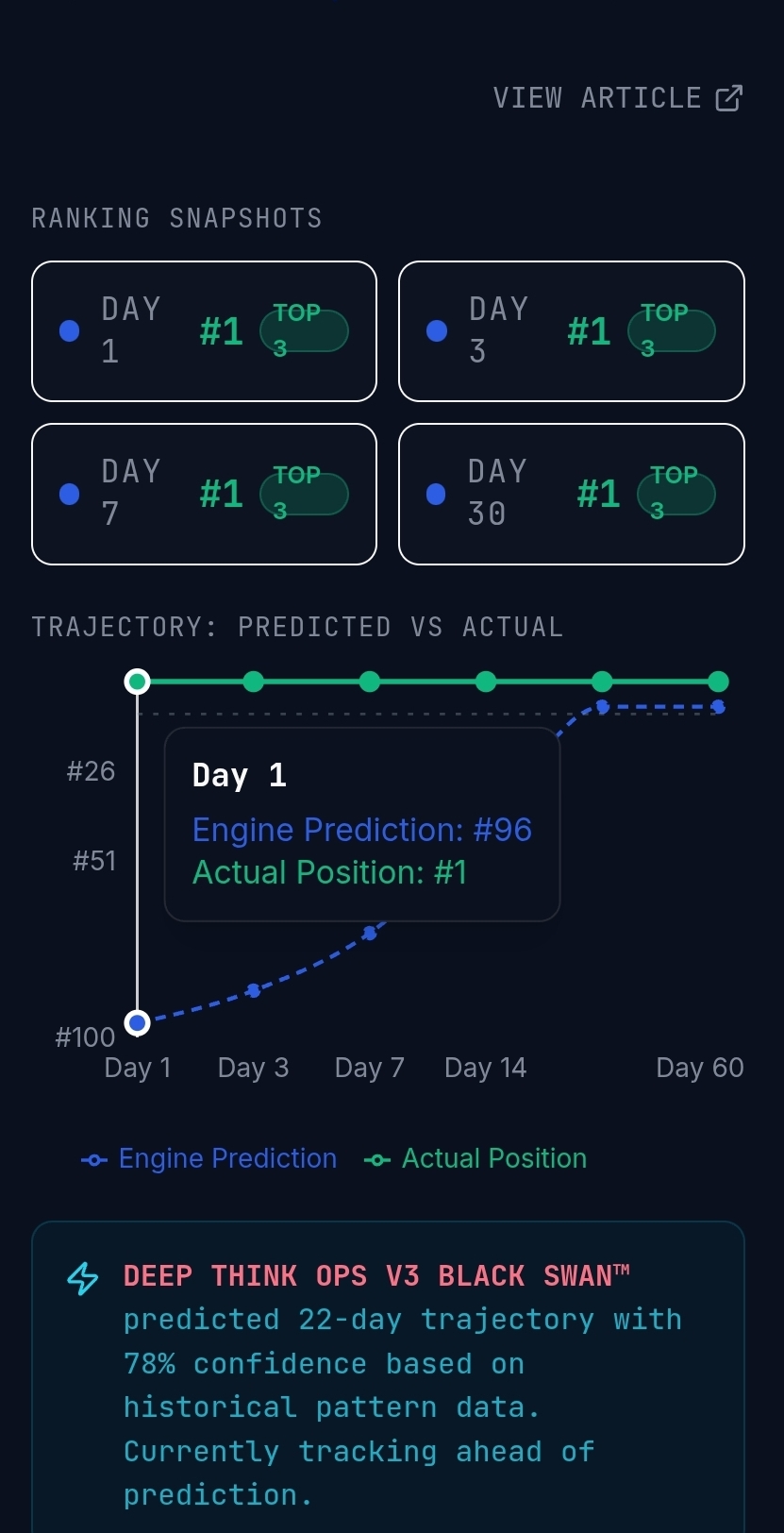784x1533 pixels.
Task: Open the View Article link
Action: pyautogui.click(x=617, y=98)
